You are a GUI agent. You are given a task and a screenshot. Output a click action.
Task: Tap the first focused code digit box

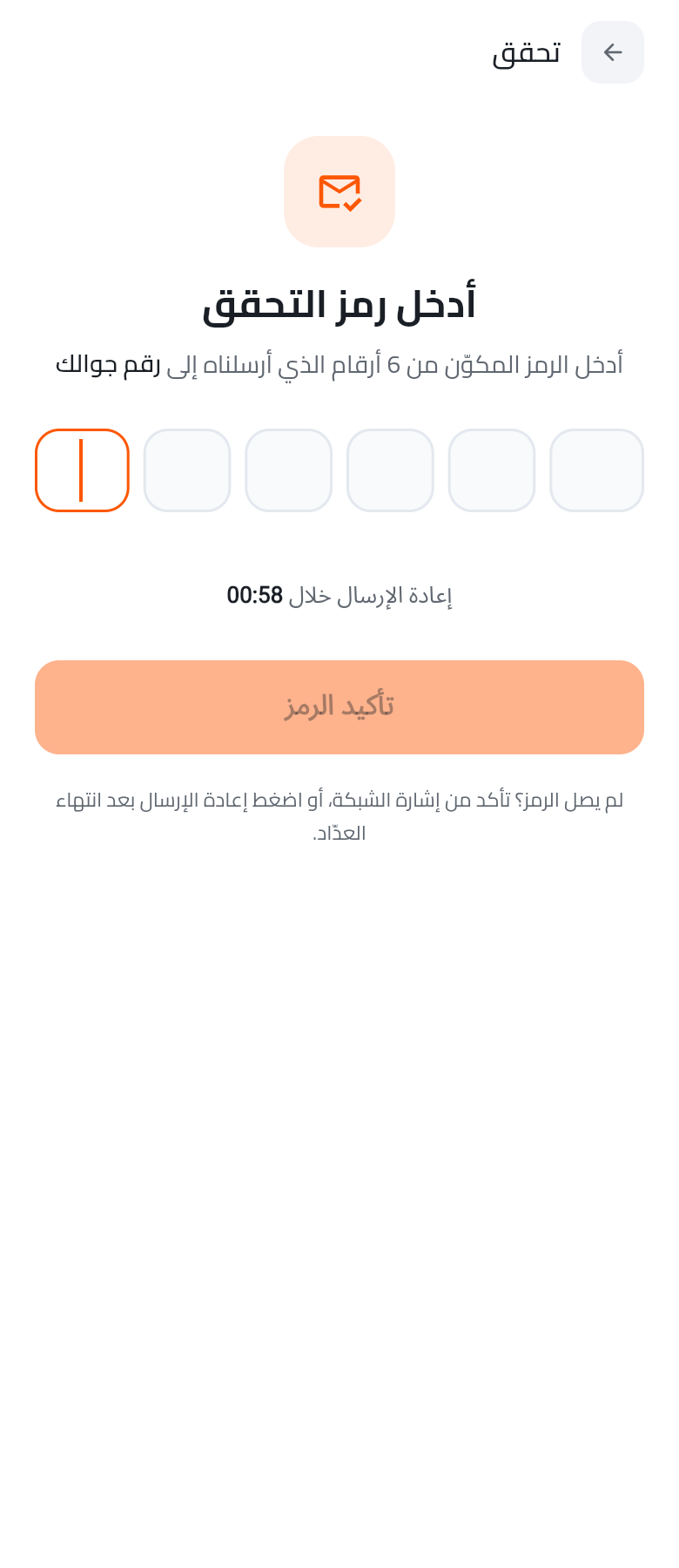(x=82, y=470)
